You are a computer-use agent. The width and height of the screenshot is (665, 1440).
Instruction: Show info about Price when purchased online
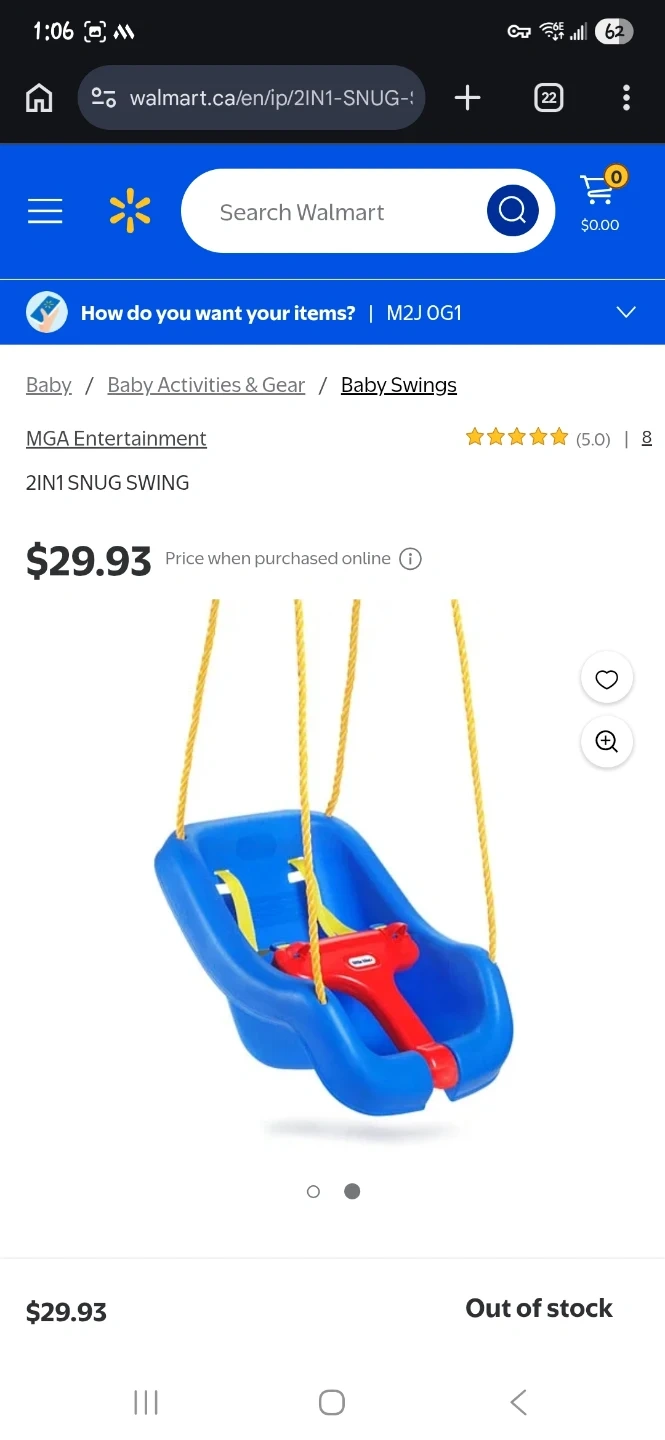tap(410, 559)
